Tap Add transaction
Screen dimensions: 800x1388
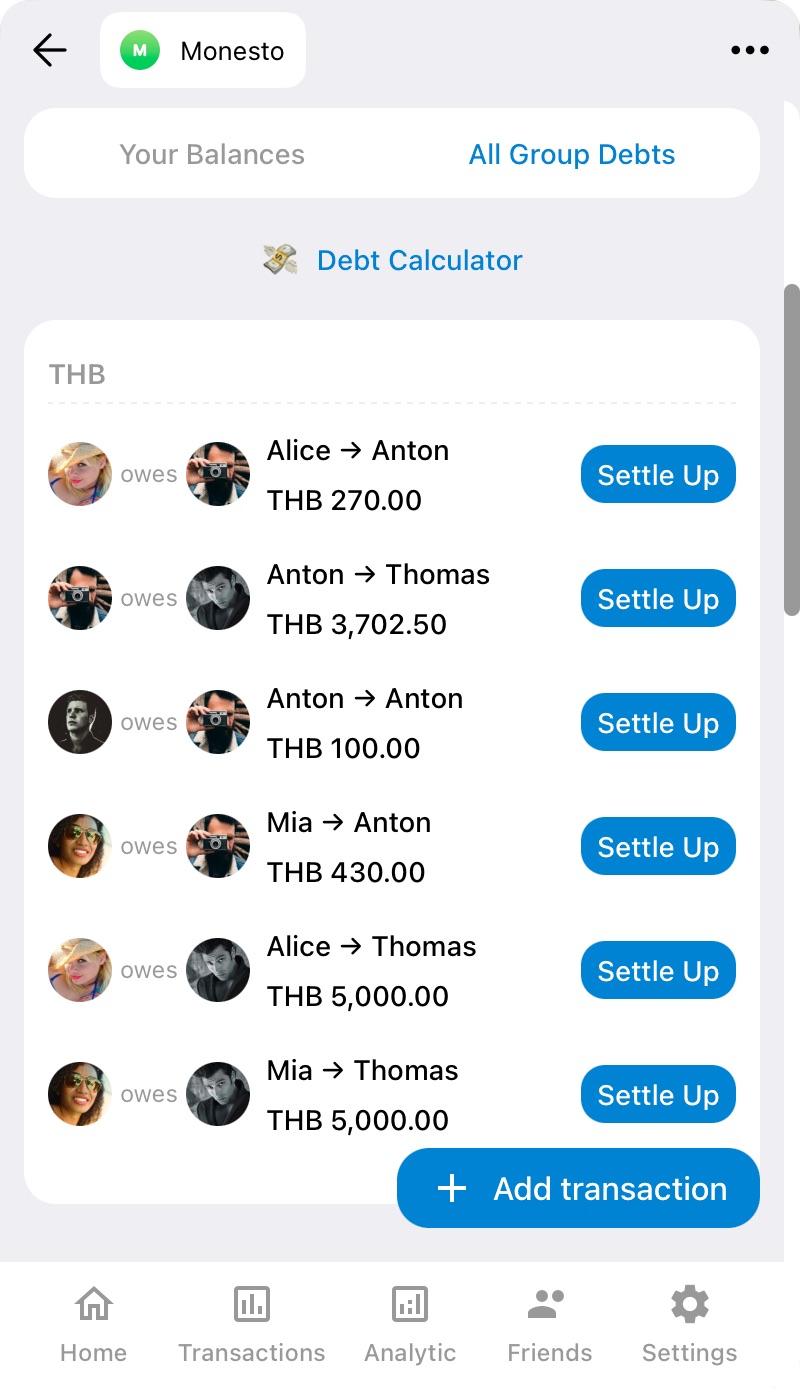(578, 1188)
